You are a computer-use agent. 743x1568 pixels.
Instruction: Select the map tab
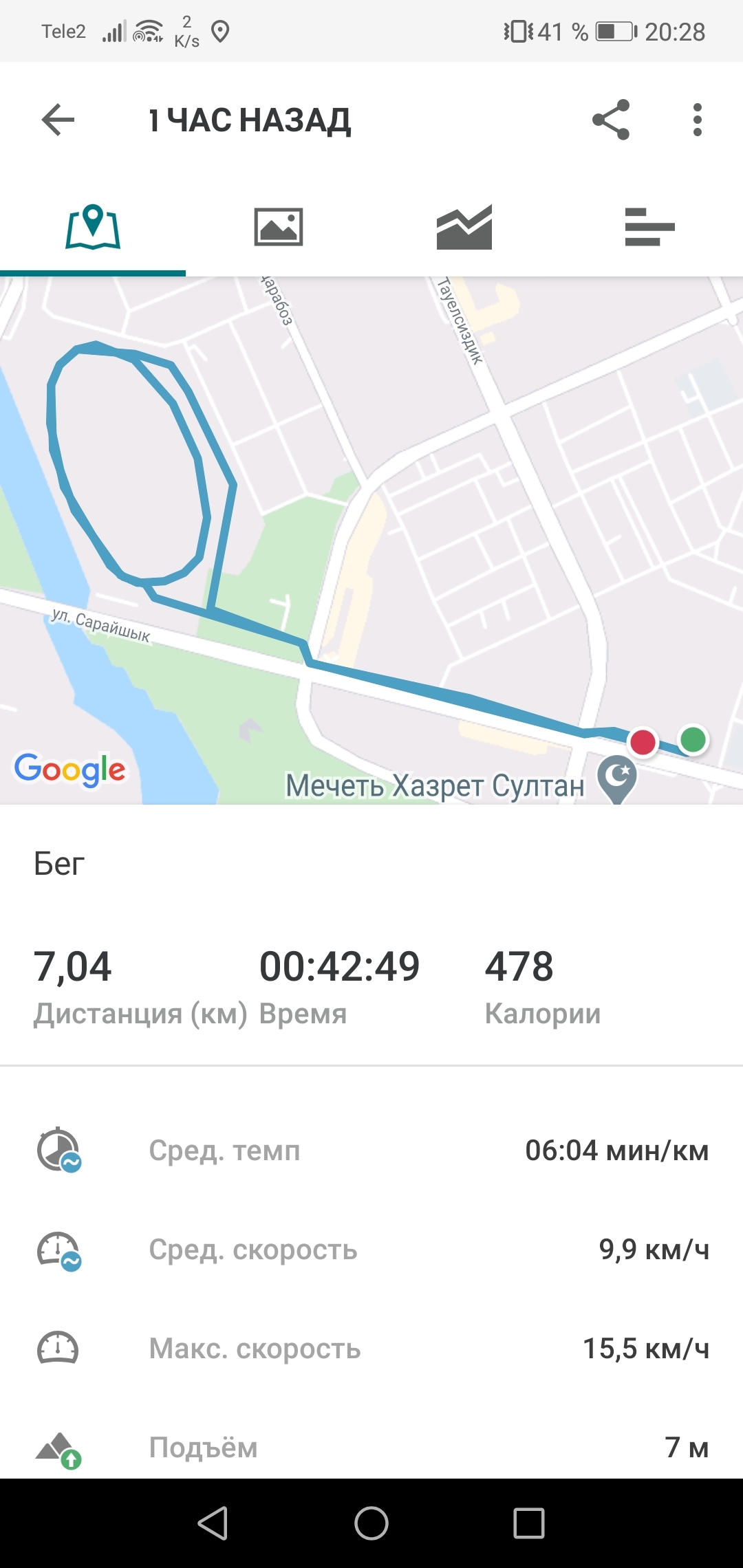coord(93,227)
